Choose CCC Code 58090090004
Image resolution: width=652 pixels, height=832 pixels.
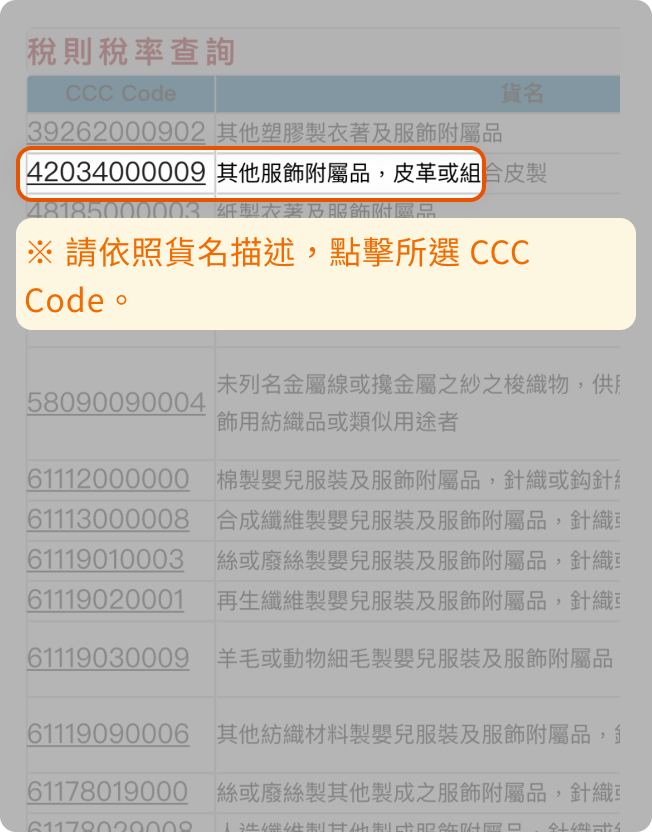pyautogui.click(x=116, y=403)
